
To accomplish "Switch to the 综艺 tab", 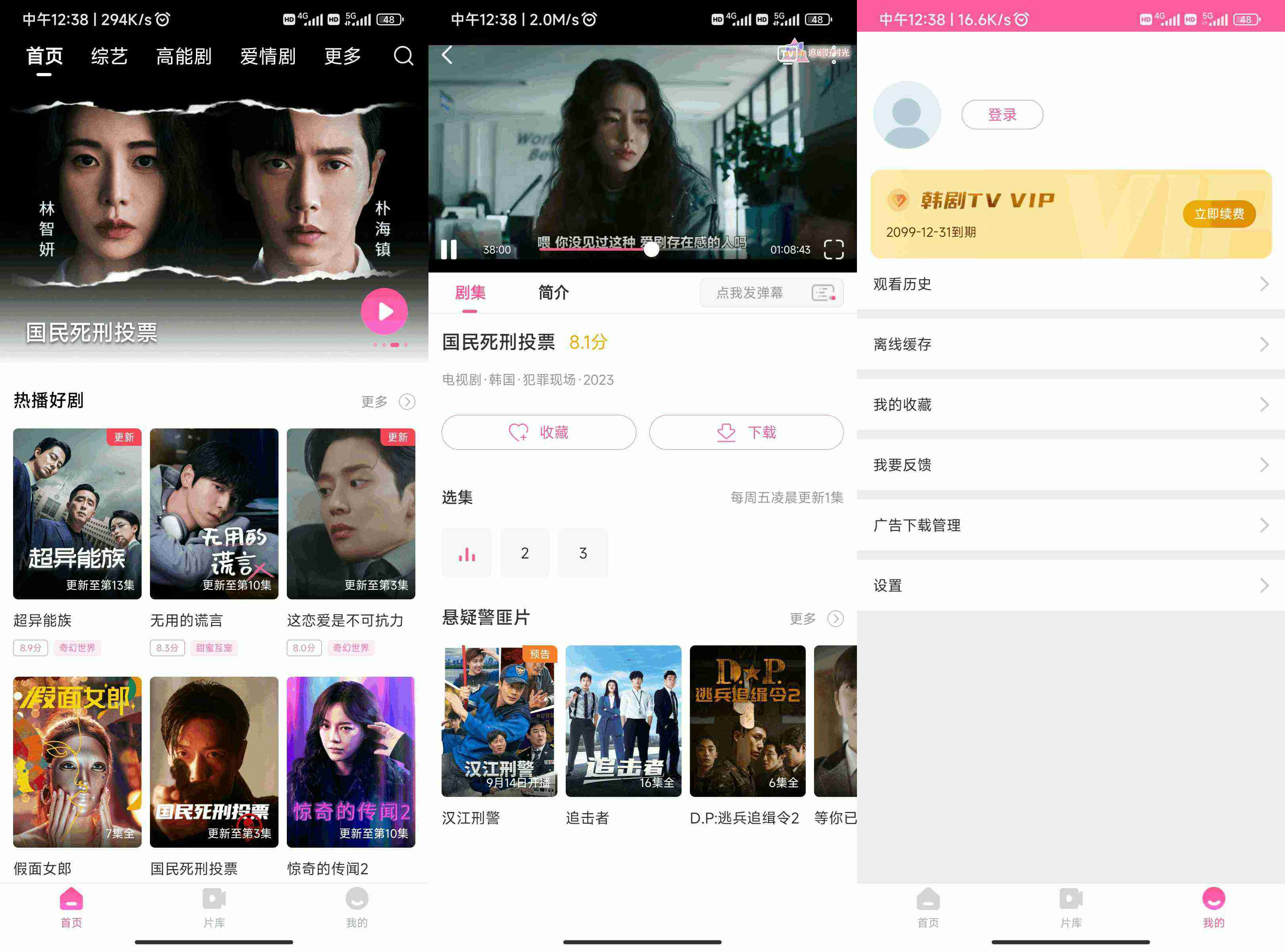I will click(x=109, y=56).
